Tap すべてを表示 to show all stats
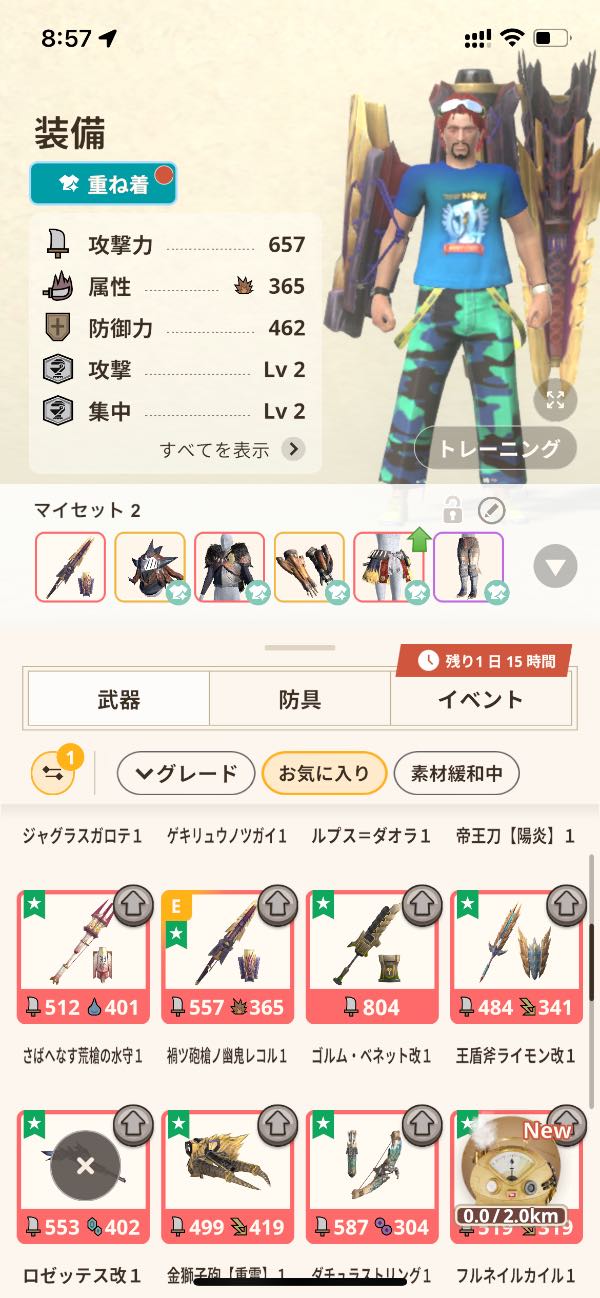Screen dimensions: 600x1298 (232, 449)
